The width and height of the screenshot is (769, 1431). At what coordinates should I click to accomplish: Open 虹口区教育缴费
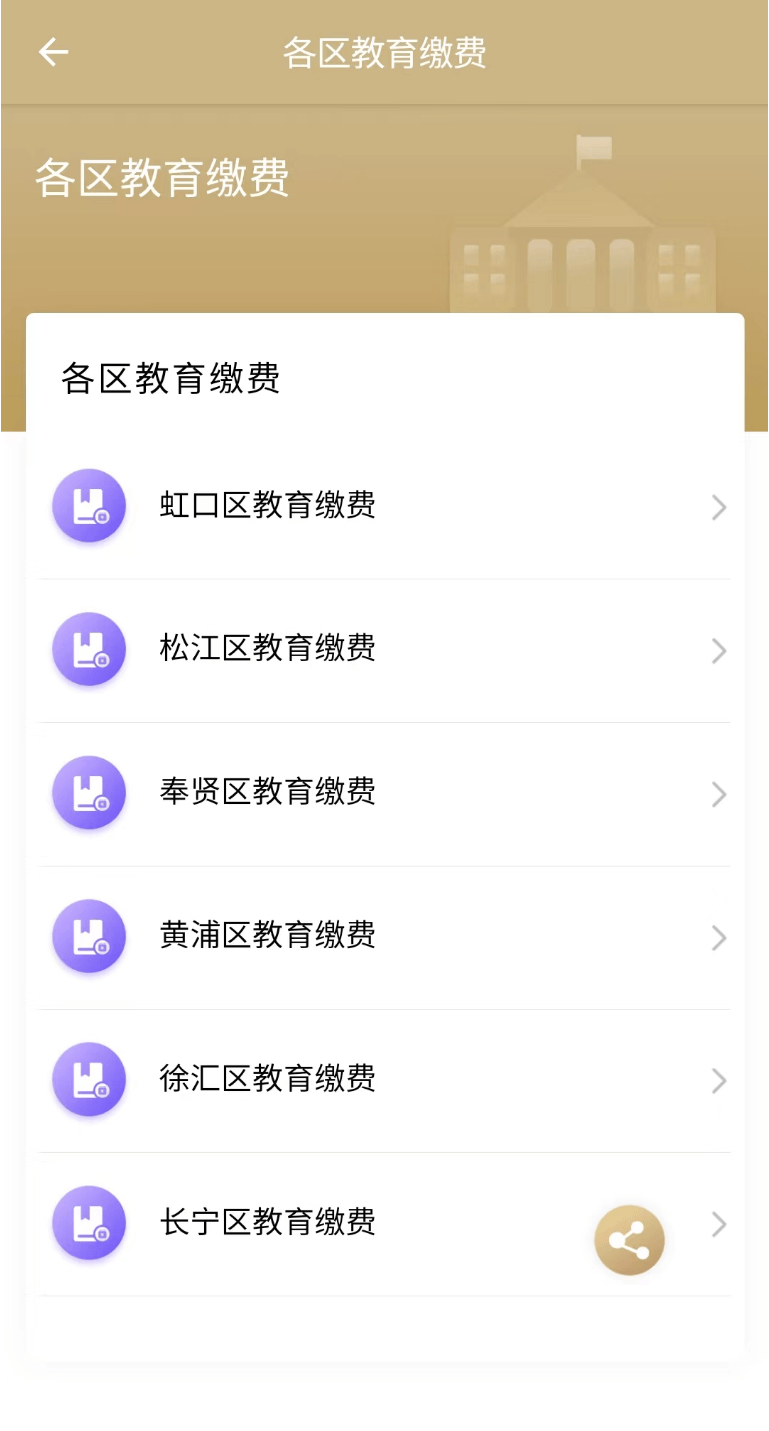point(268,506)
